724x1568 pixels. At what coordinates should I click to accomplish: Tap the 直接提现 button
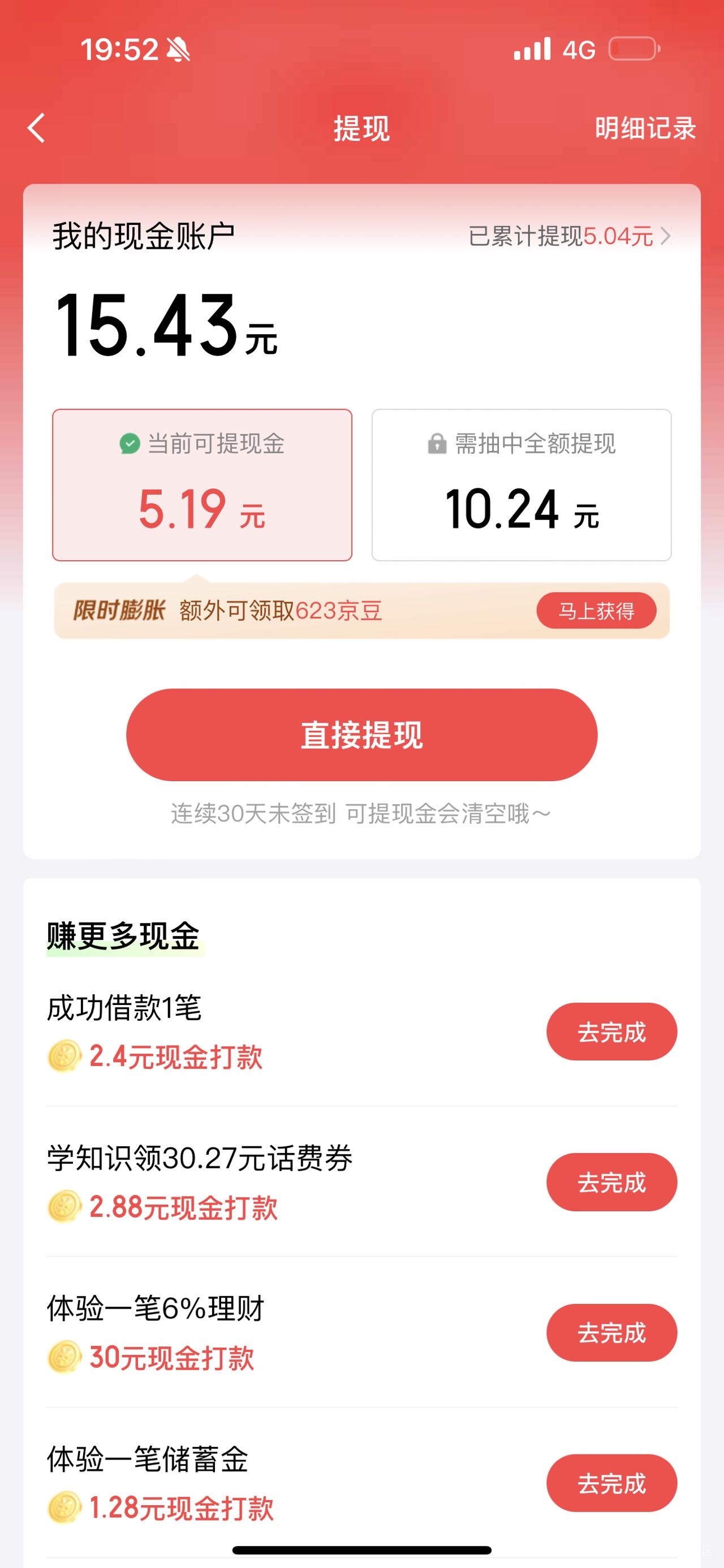coord(361,735)
